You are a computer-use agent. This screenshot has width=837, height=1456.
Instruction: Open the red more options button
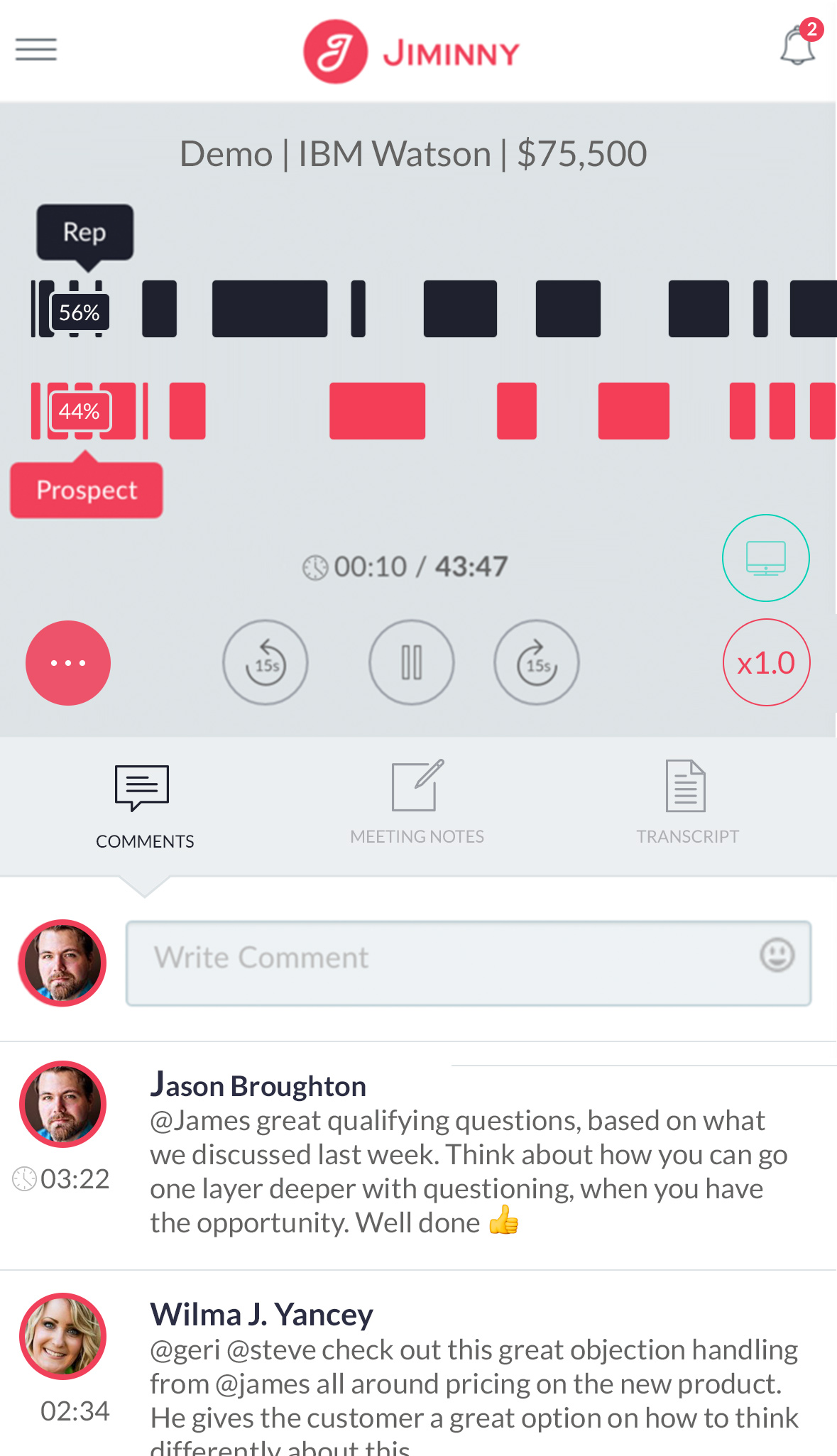coord(68,662)
